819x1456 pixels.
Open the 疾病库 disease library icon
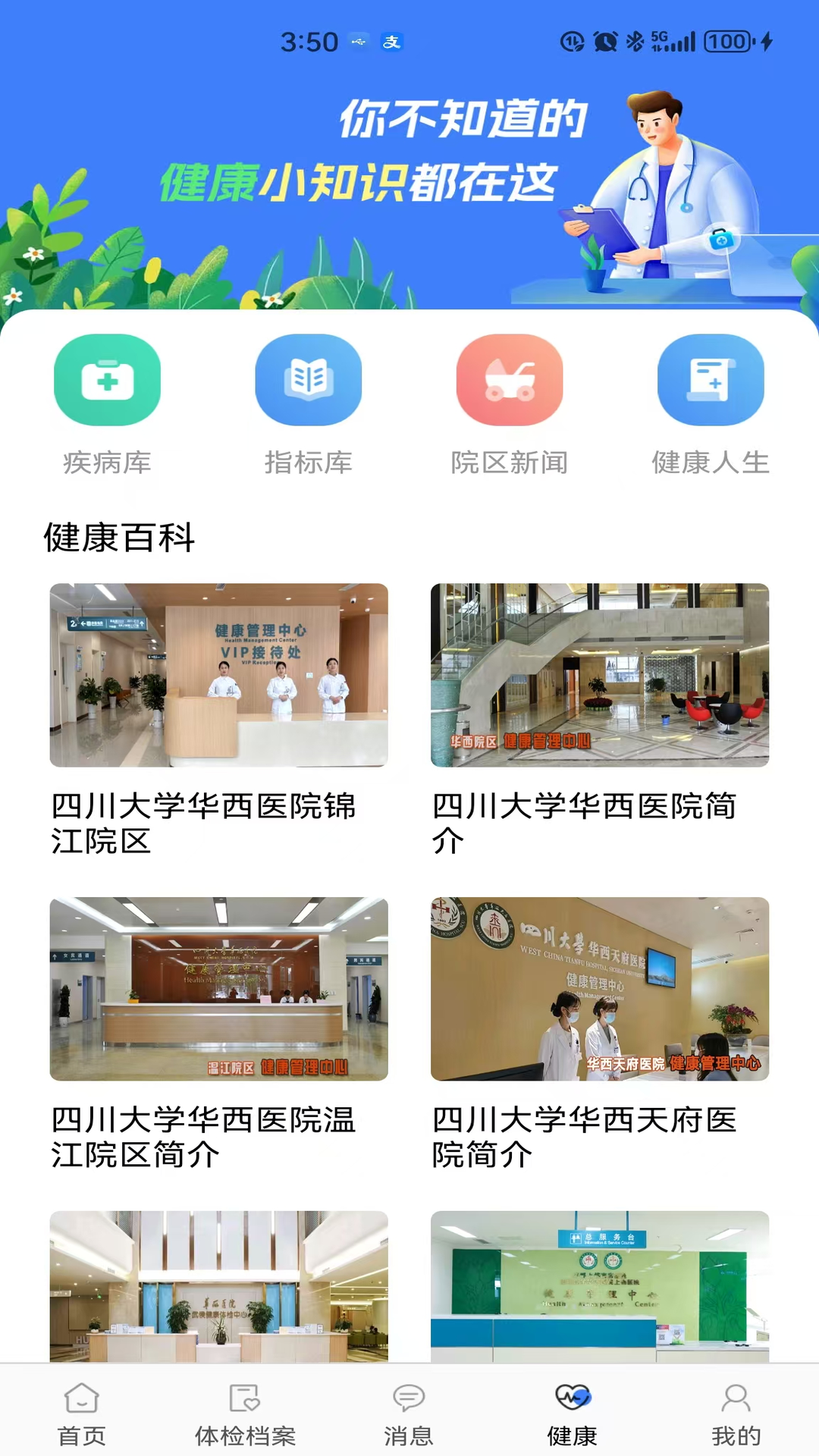point(106,380)
